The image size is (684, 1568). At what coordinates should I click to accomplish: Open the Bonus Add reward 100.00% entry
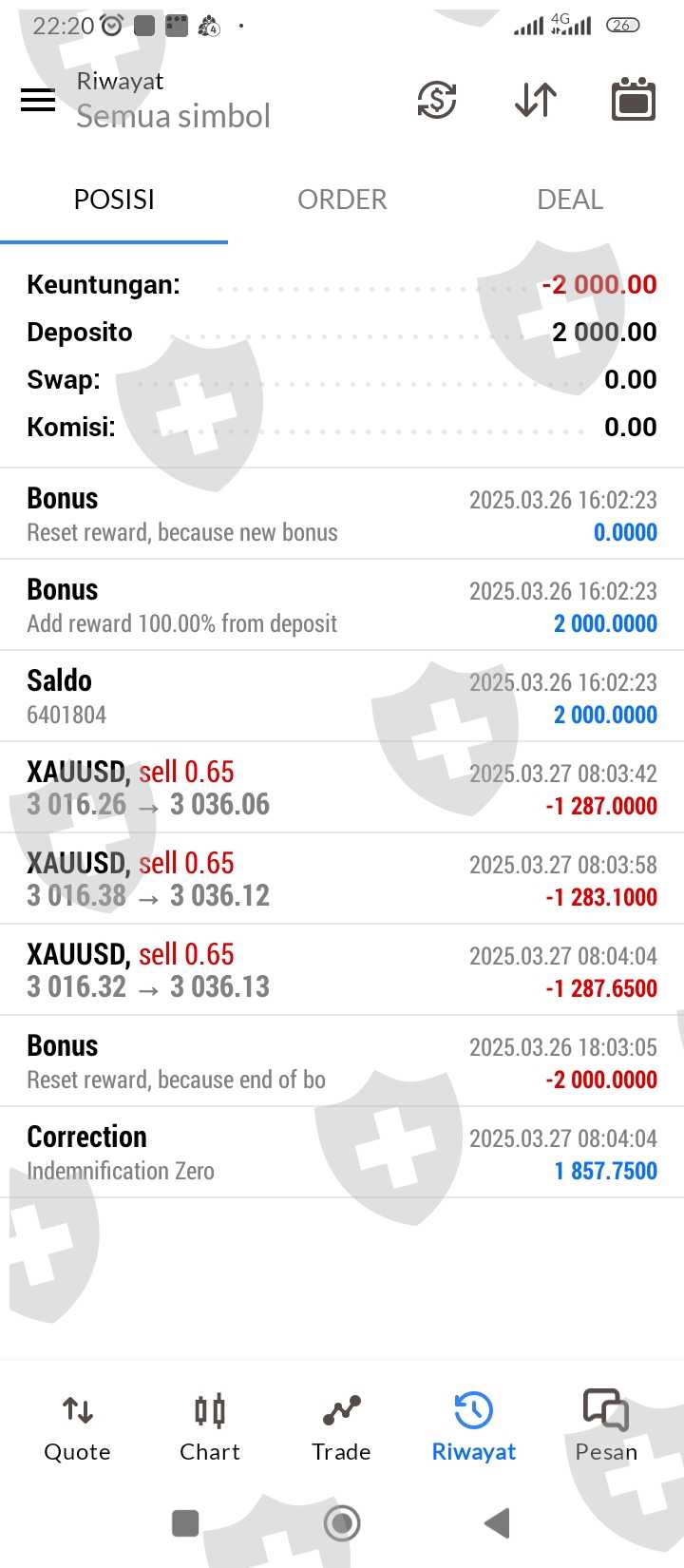tap(342, 605)
